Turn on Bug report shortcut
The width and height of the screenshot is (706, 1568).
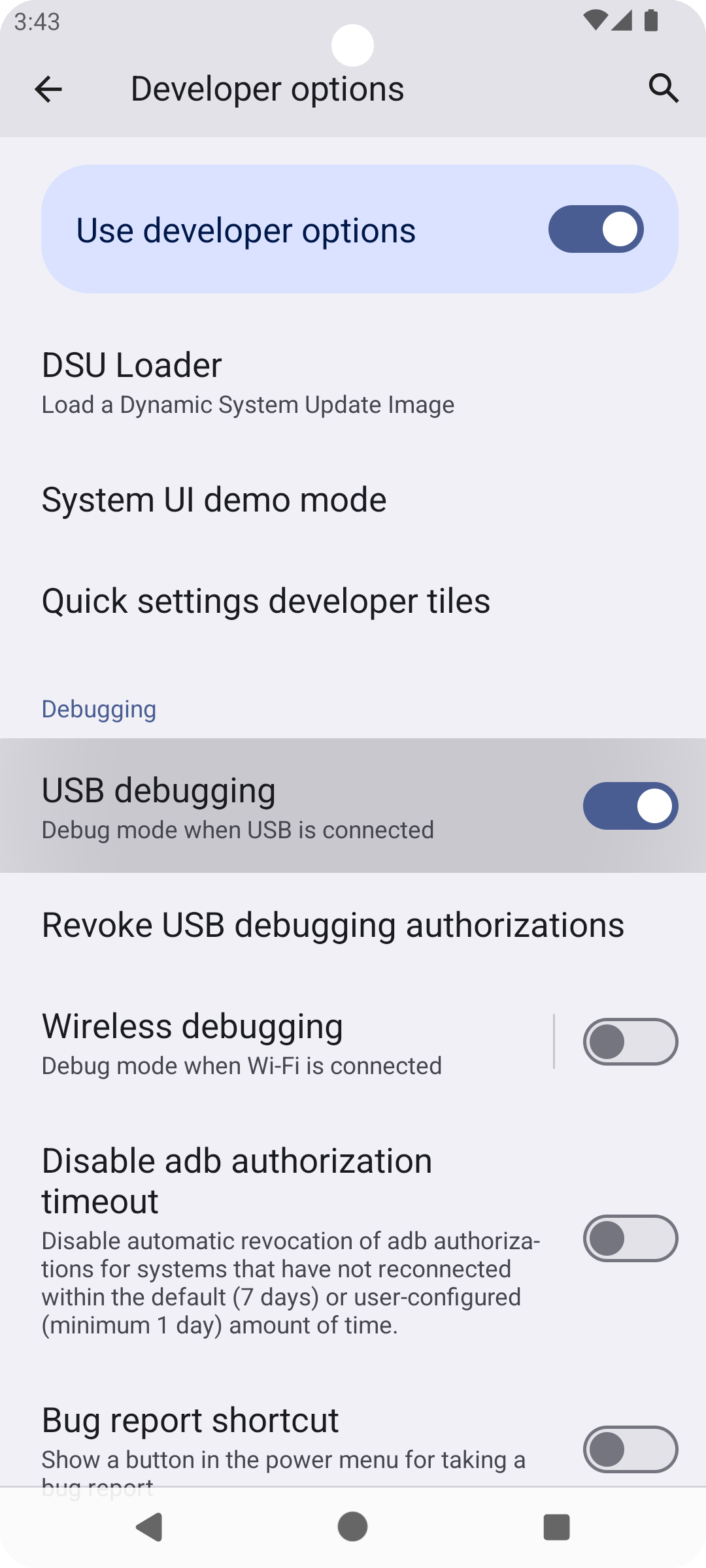point(630,1449)
